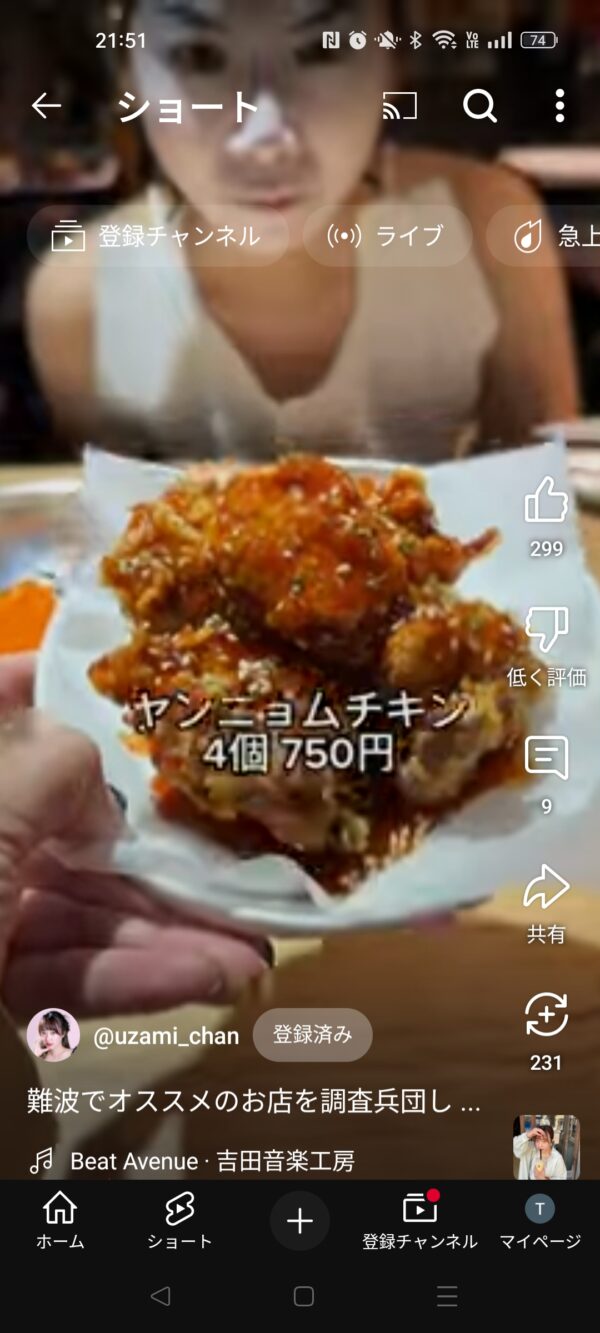Cast the video to another device
The height and width of the screenshot is (1333, 600).
[x=400, y=105]
